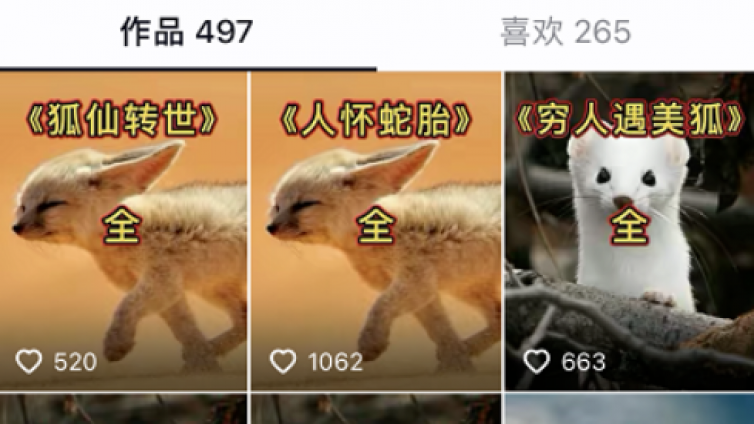The height and width of the screenshot is (424, 754).
Task: Switch to the 喜欢 265 tab
Action: tap(565, 33)
